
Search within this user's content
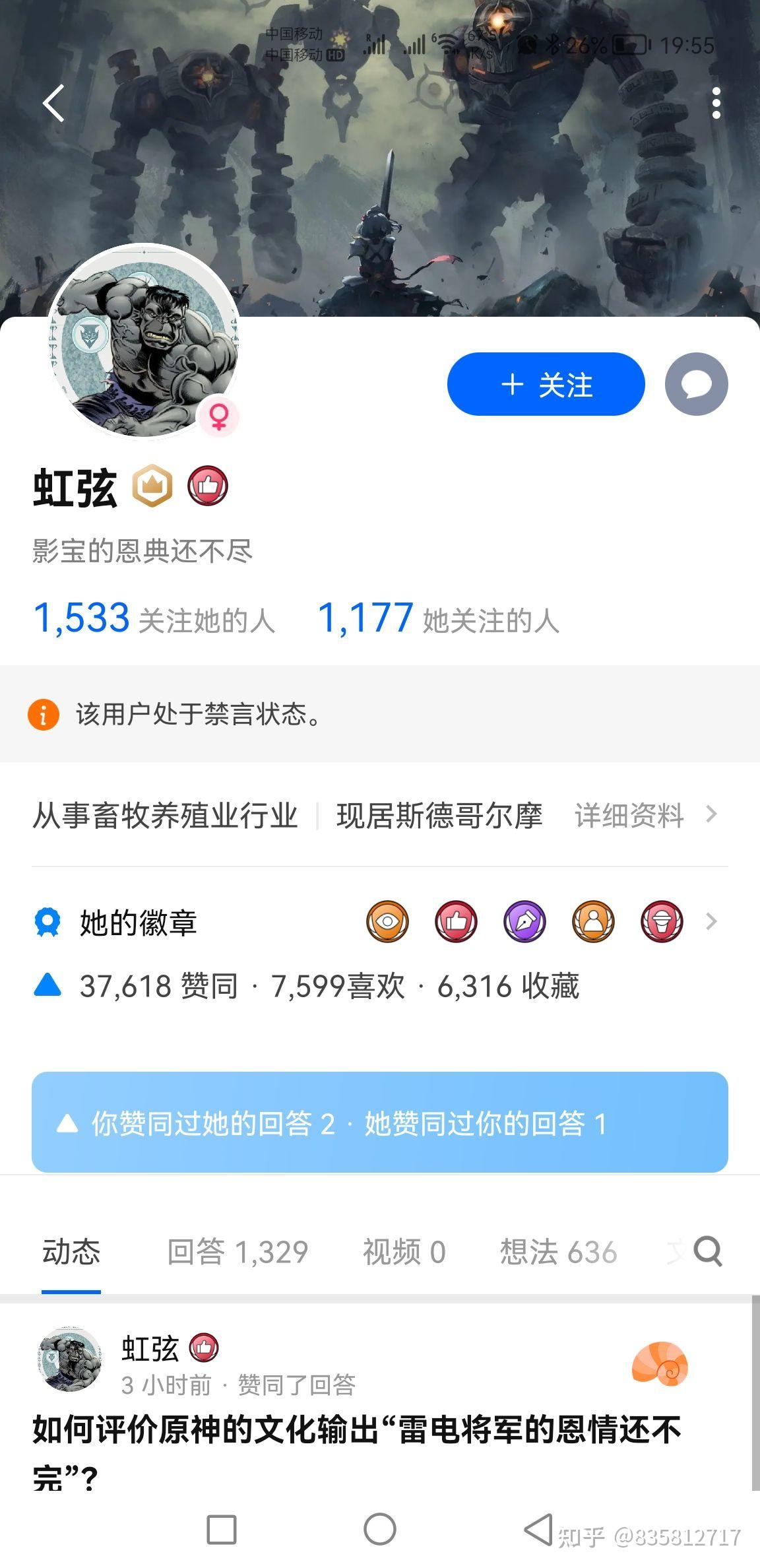coord(708,1251)
